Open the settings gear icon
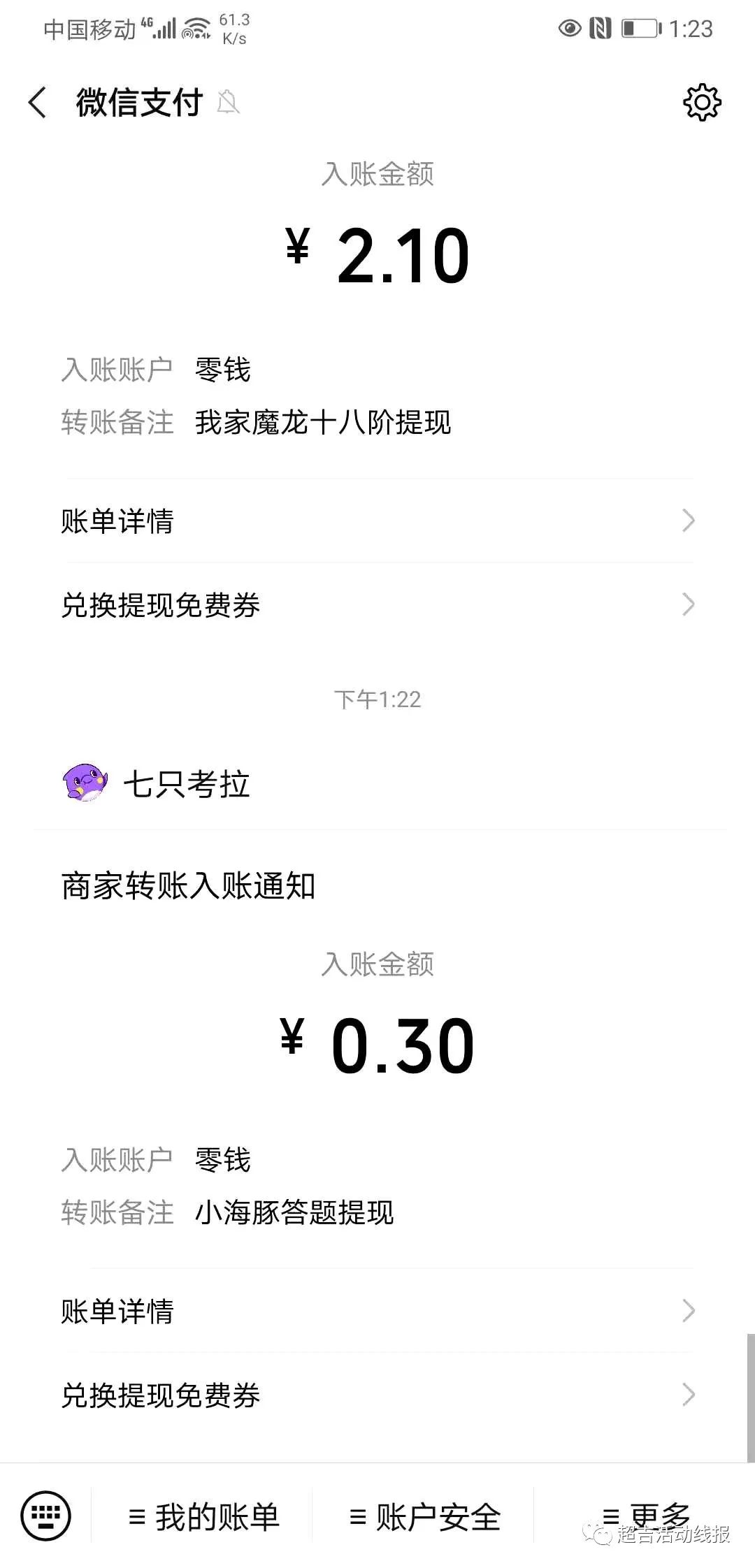The width and height of the screenshot is (755, 1568). pyautogui.click(x=701, y=103)
